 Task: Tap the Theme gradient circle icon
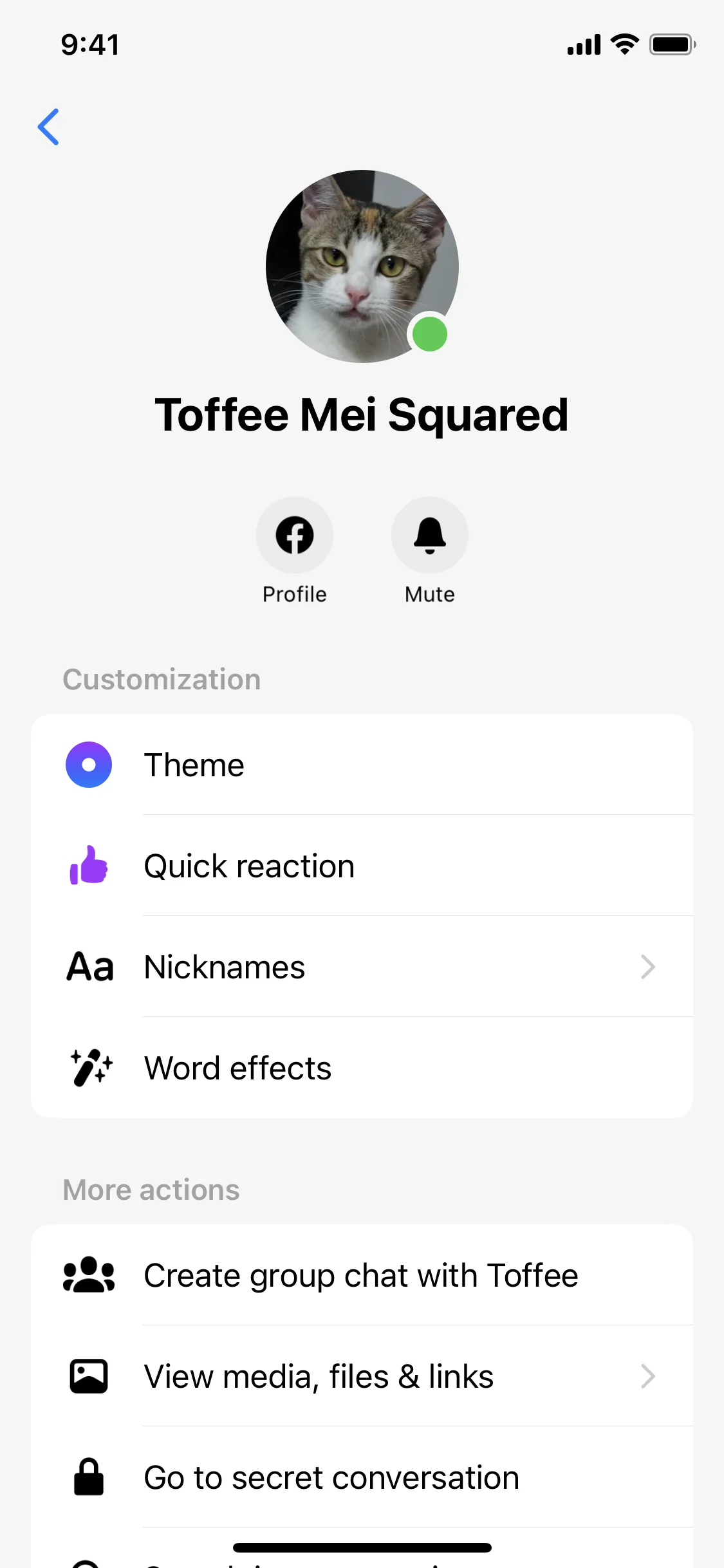(x=88, y=765)
